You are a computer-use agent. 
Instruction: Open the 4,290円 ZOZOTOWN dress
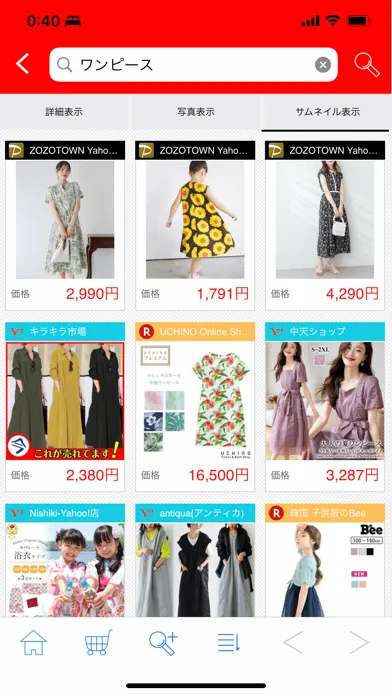tap(325, 225)
